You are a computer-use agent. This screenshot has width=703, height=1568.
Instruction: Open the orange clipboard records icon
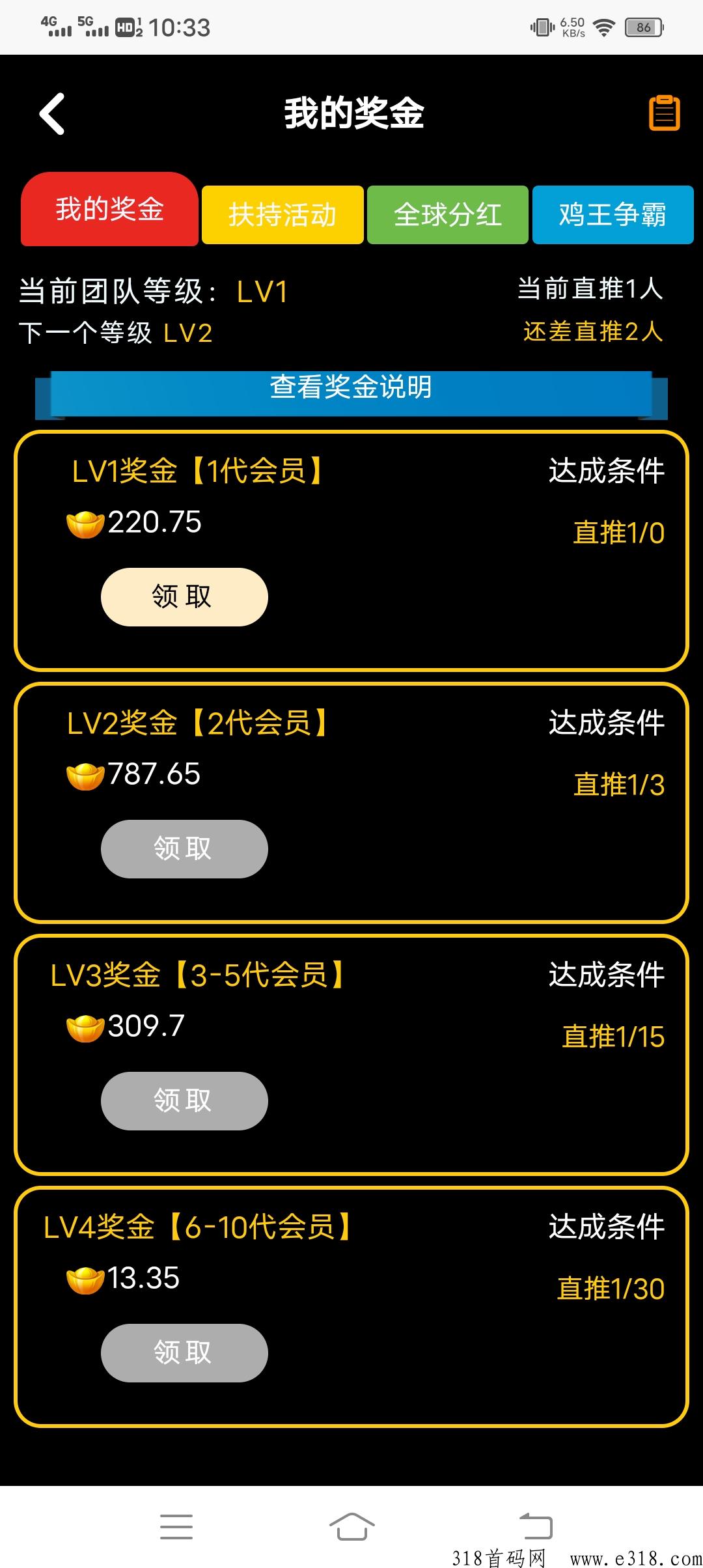tap(665, 113)
